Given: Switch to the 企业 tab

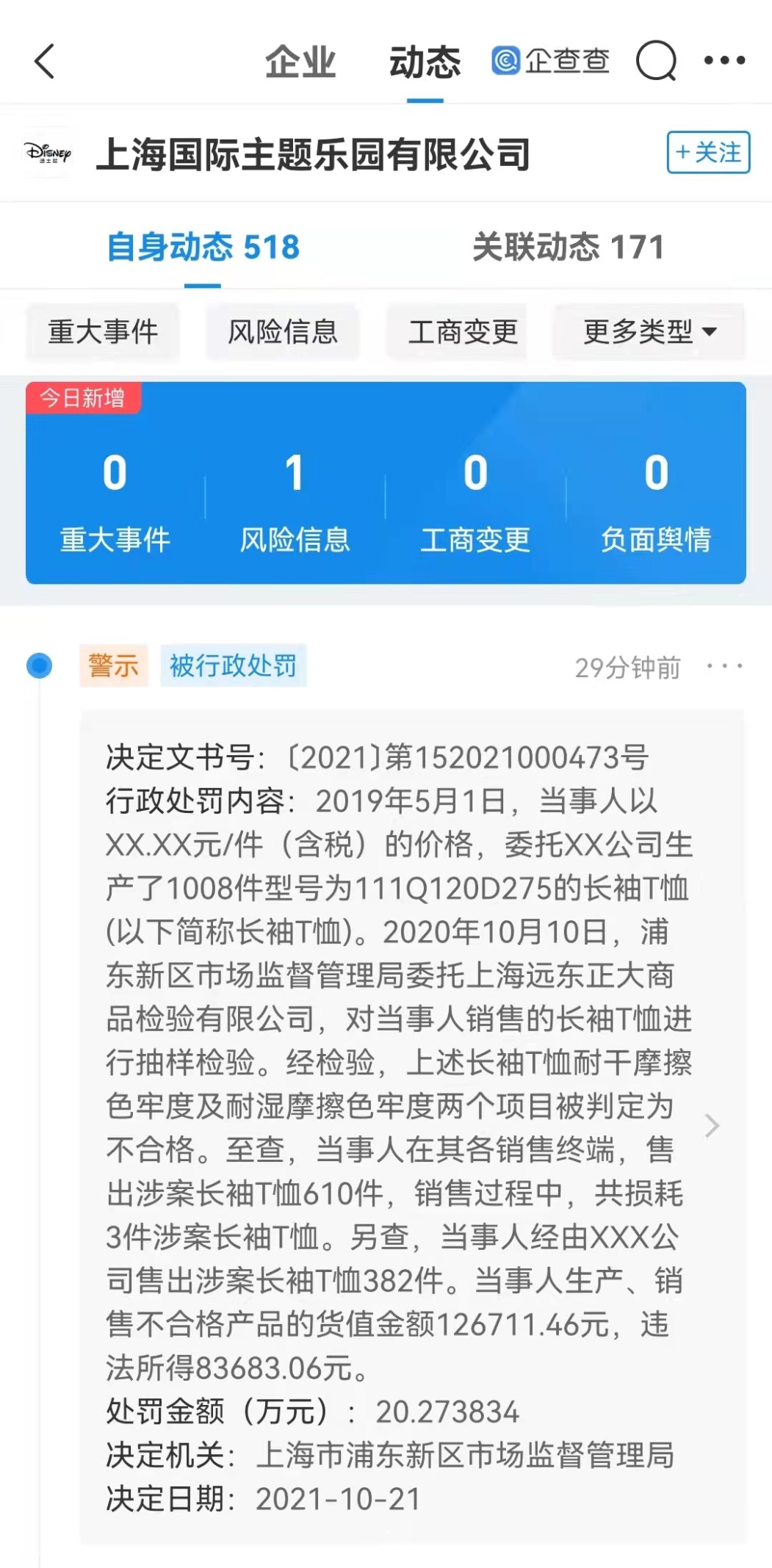Looking at the screenshot, I should click(300, 62).
